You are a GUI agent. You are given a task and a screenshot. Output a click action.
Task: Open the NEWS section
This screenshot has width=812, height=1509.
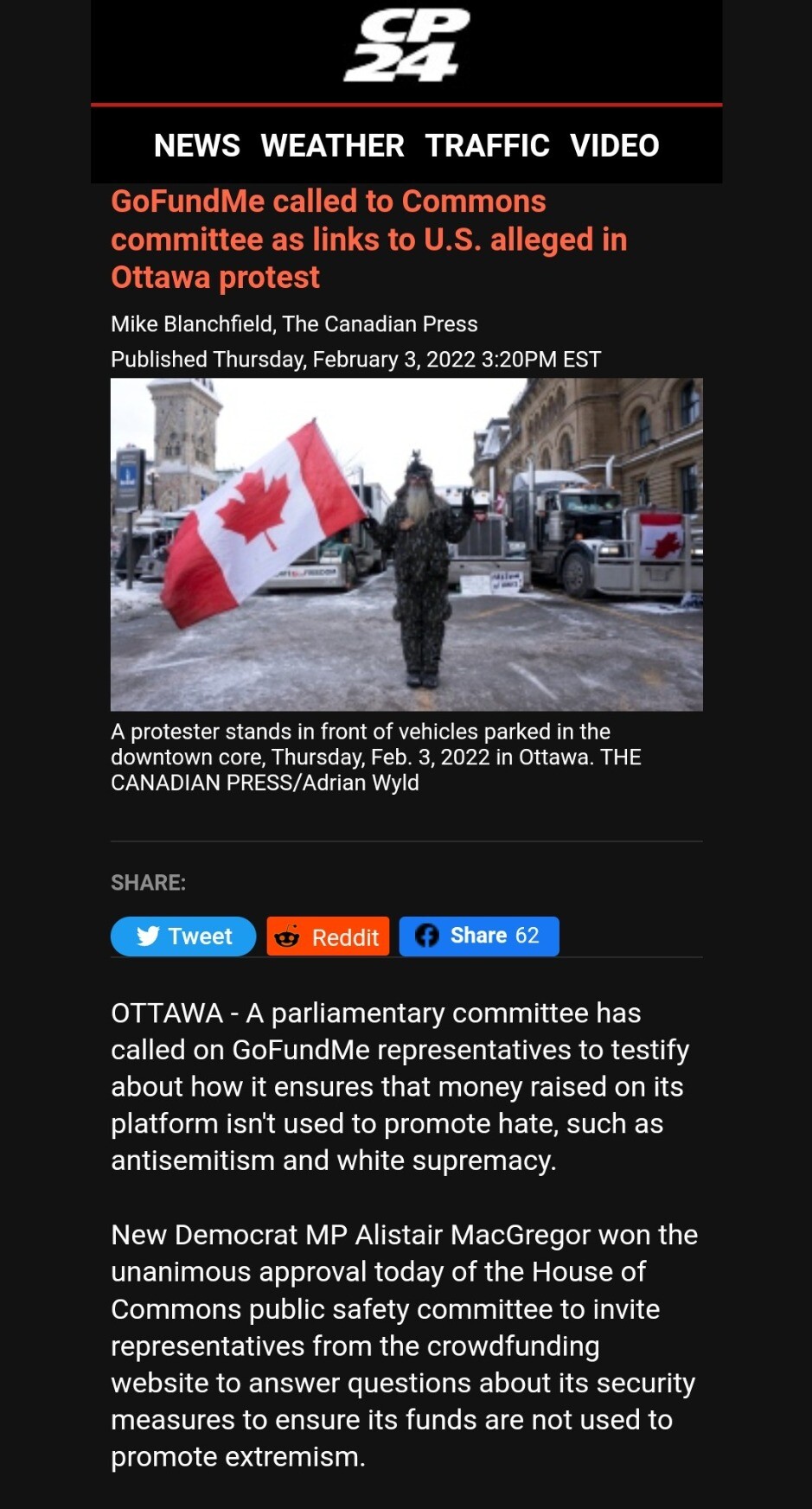[x=196, y=145]
